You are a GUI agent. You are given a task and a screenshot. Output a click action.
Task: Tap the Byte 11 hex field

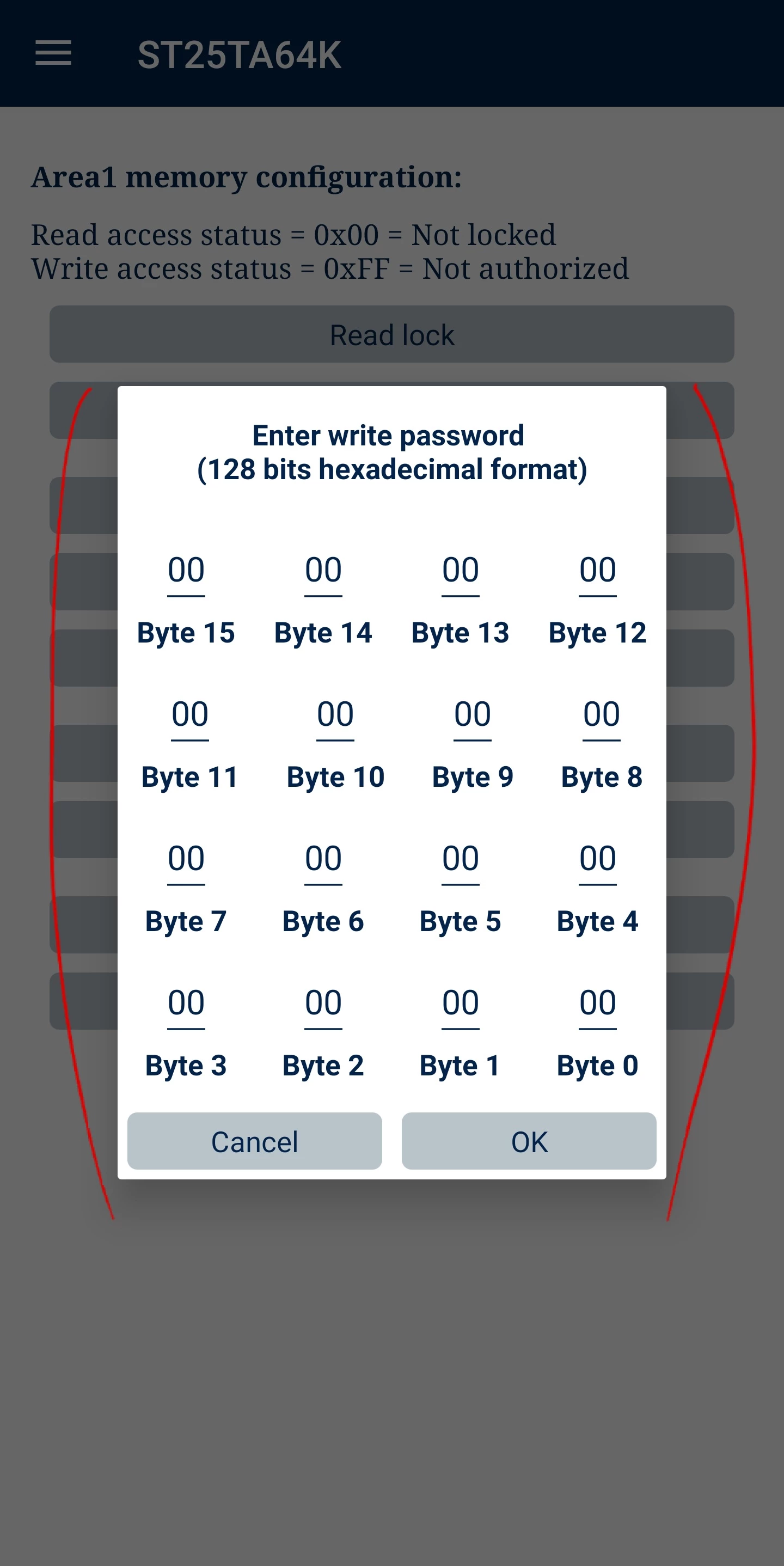point(189,716)
